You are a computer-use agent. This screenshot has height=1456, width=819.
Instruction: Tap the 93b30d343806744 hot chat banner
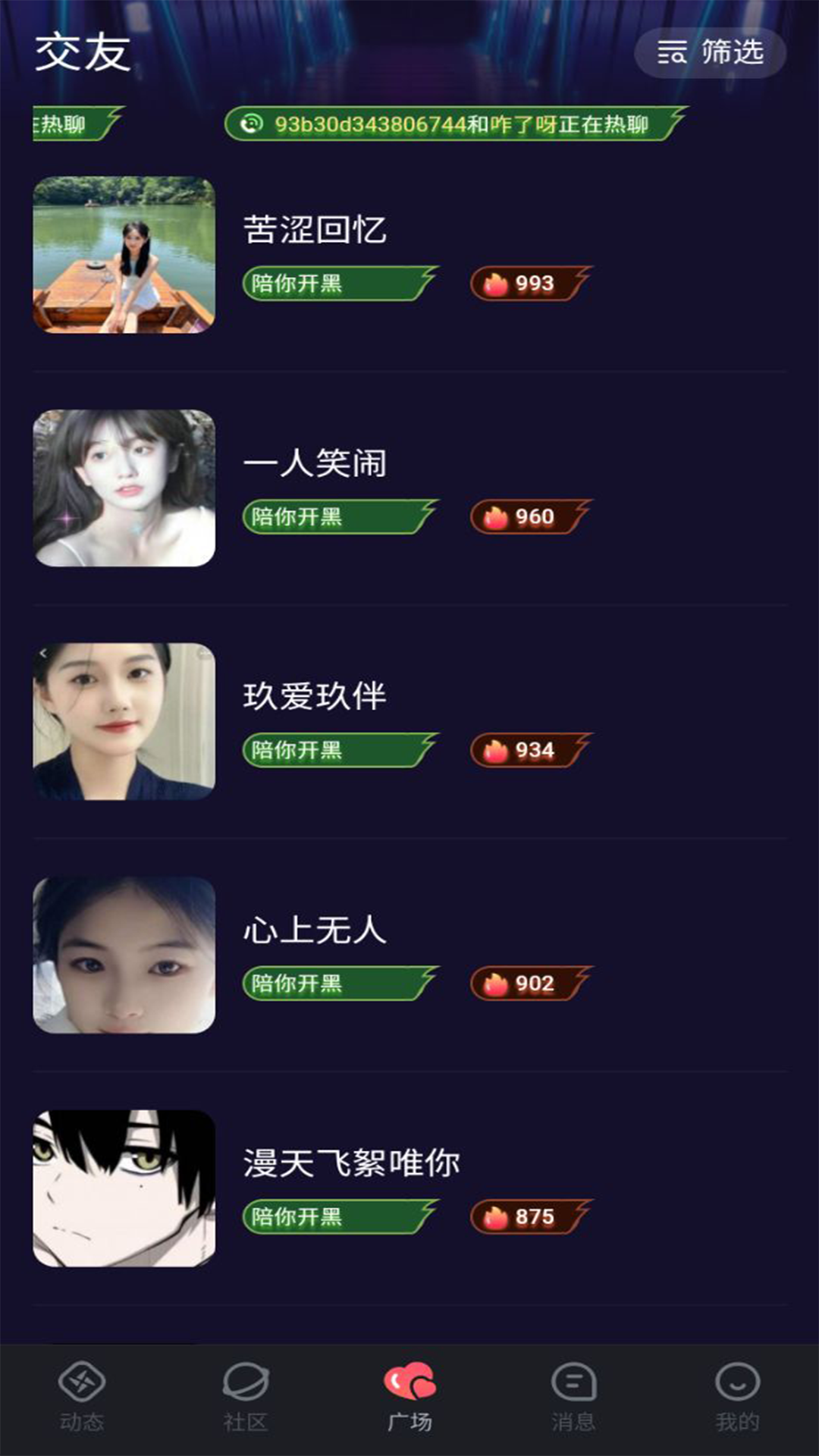[455, 124]
